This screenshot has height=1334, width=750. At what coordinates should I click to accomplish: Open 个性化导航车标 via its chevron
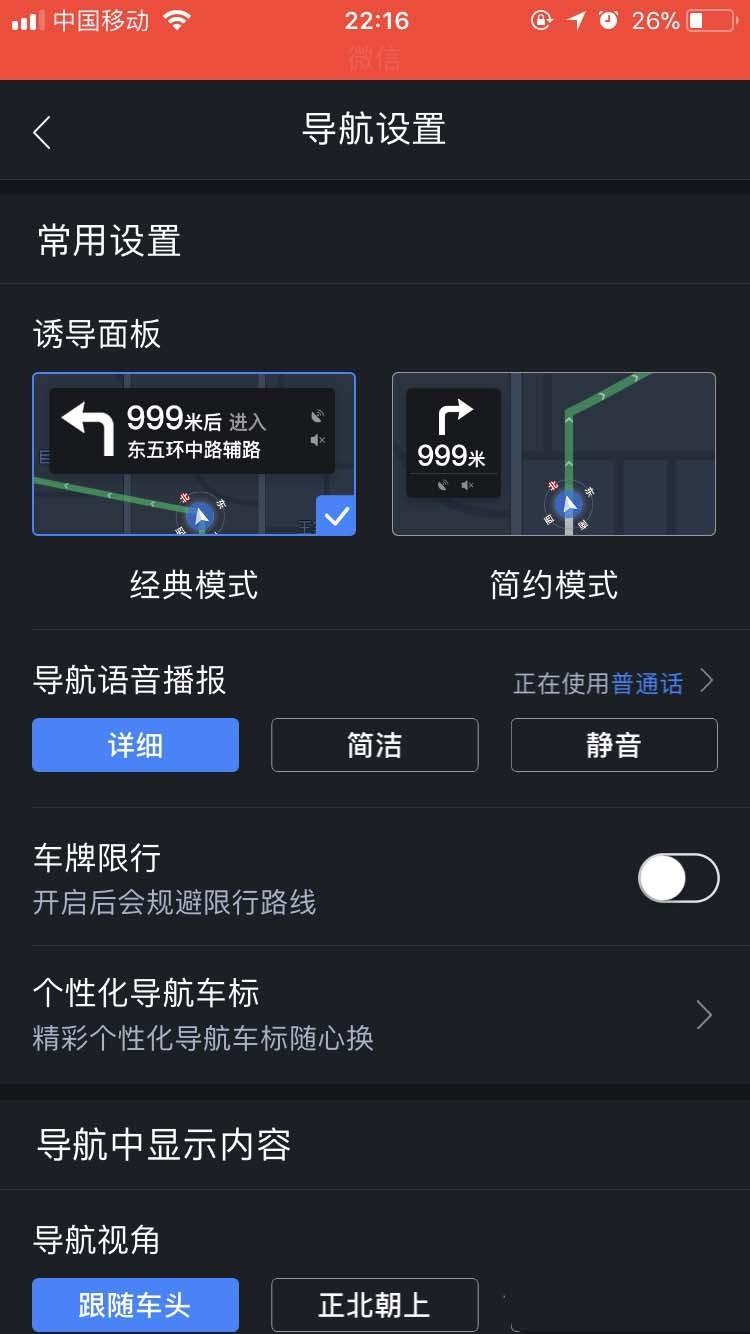(704, 1015)
